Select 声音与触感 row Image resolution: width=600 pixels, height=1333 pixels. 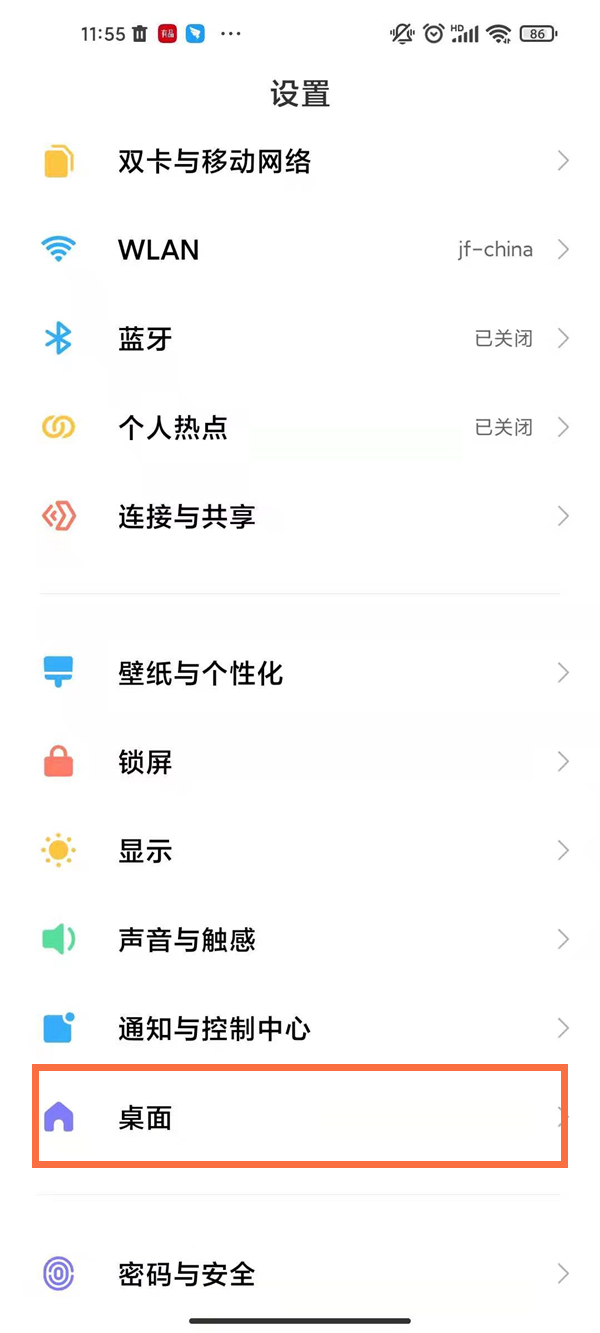point(187,940)
